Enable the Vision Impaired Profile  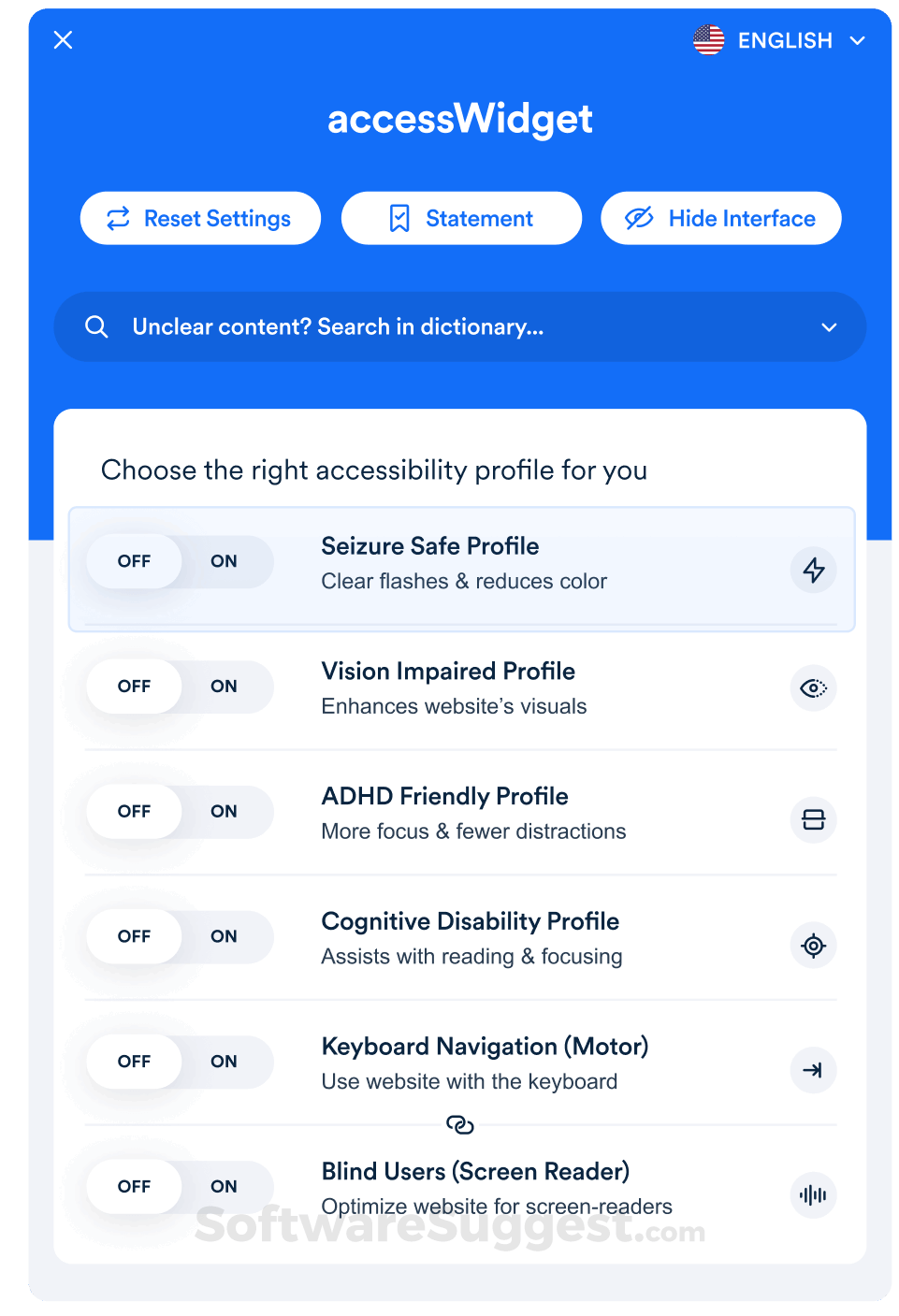(224, 687)
